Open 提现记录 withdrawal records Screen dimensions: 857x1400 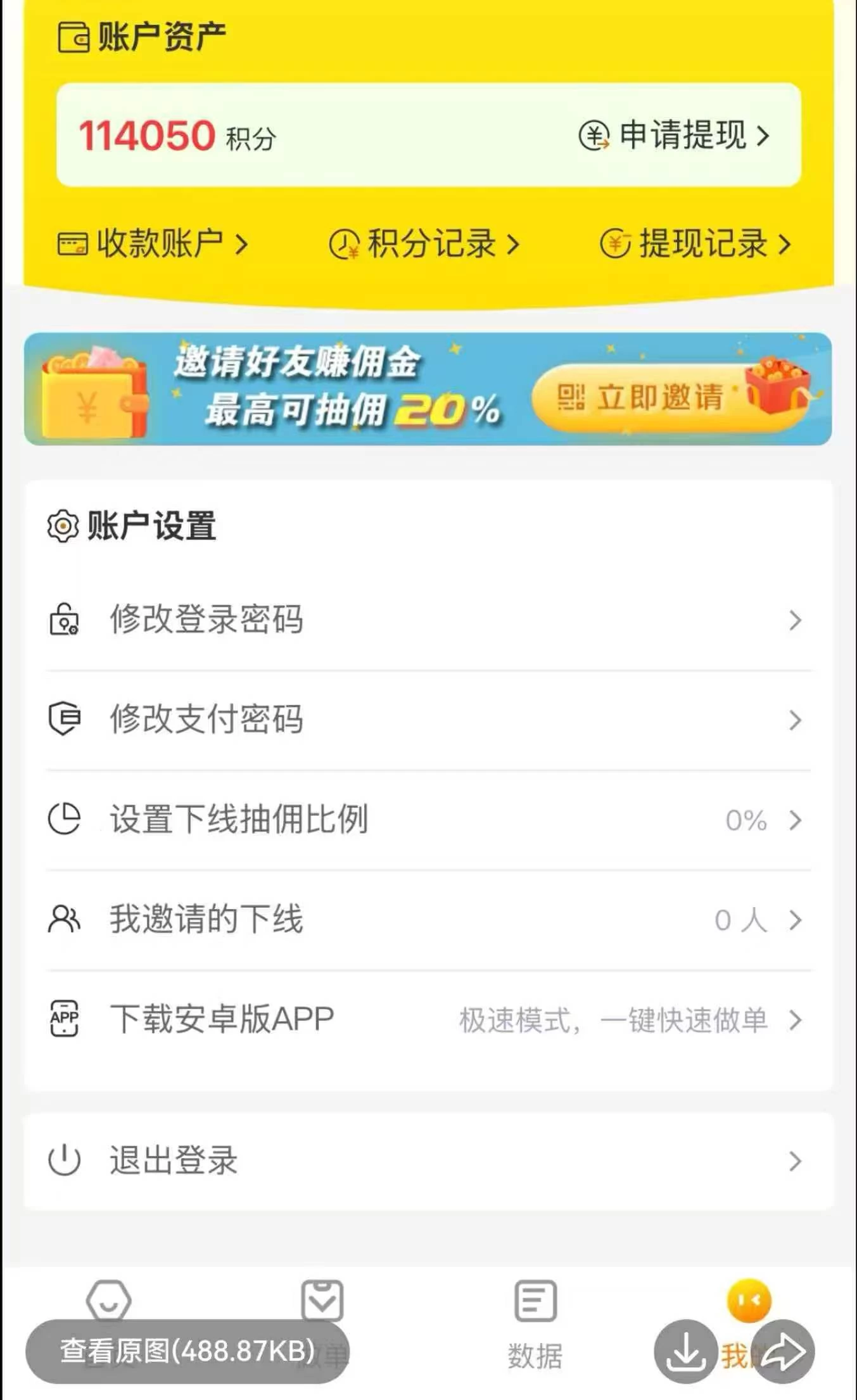[x=695, y=244]
